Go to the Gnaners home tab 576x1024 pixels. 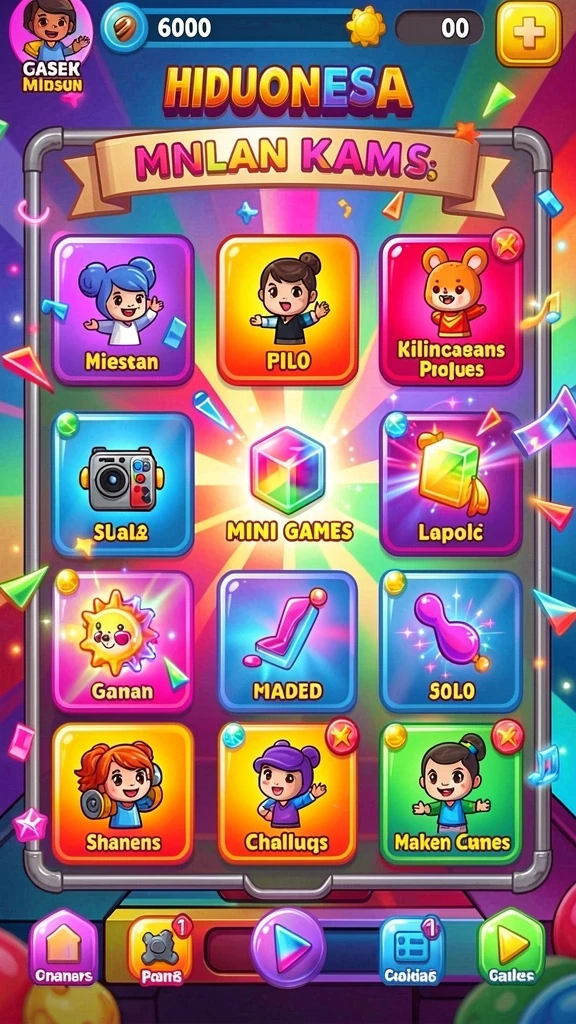(x=63, y=948)
